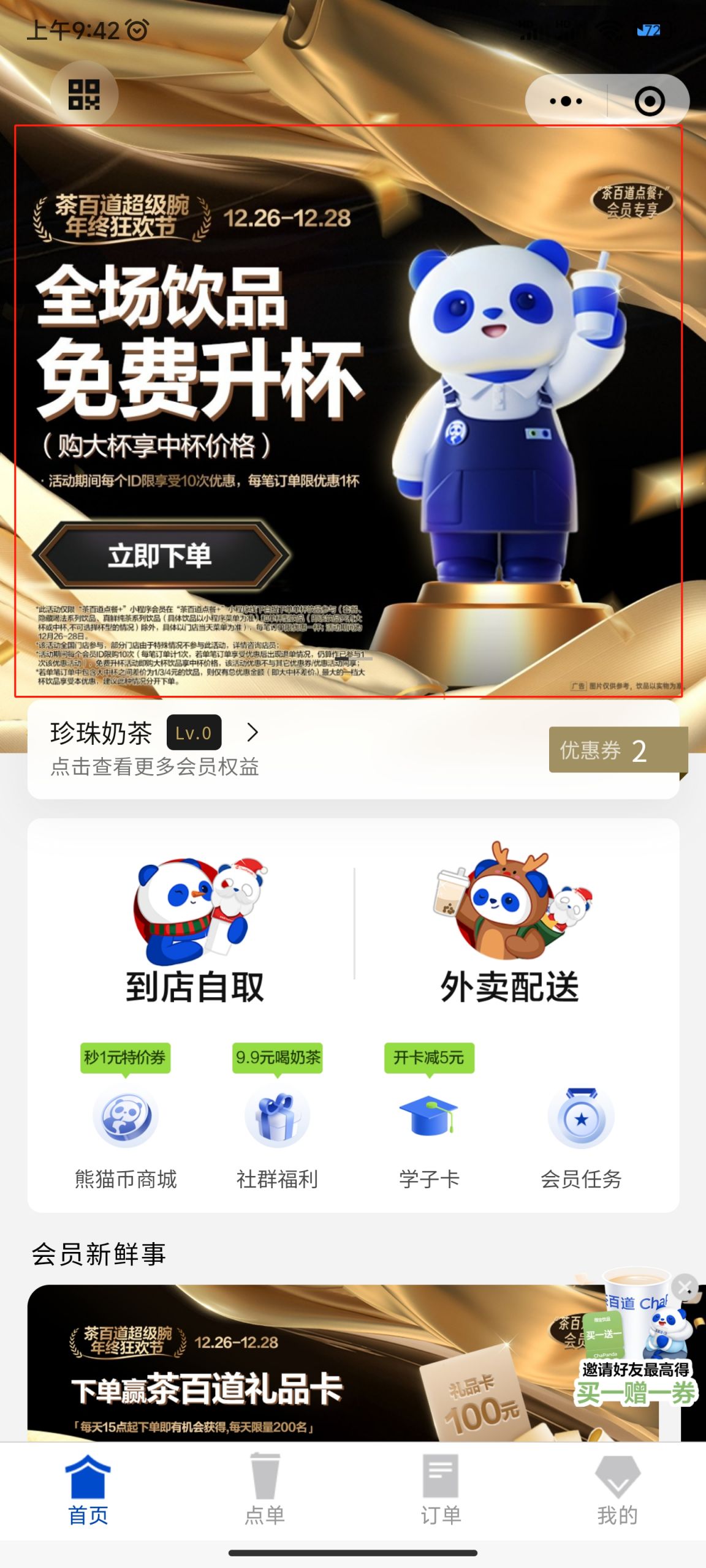Switch to the 我的 tab
Viewport: 706px width, 1568px height.
click(x=617, y=1490)
